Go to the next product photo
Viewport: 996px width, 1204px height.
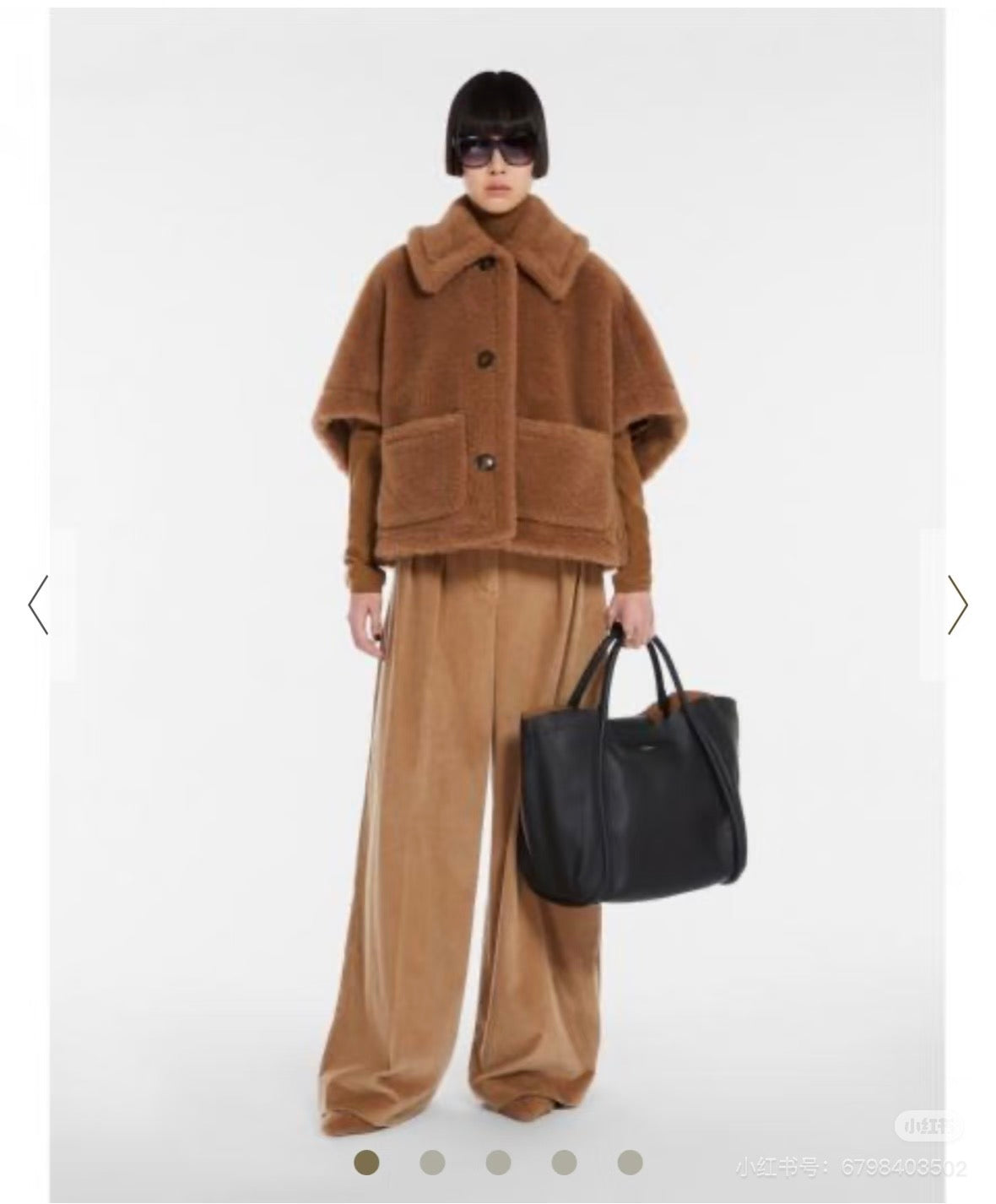957,605
